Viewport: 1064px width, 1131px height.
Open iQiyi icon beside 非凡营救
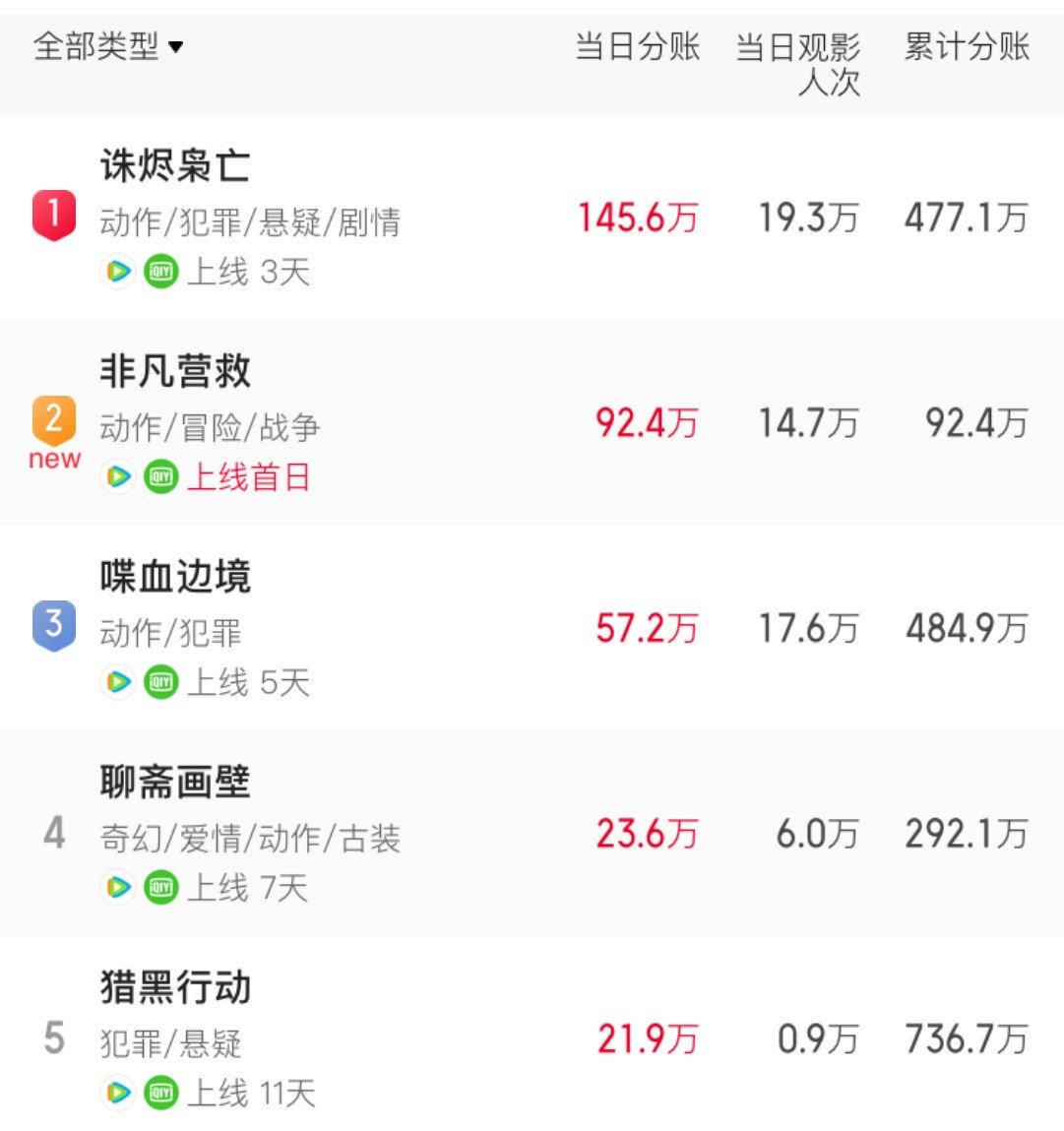coord(159,477)
